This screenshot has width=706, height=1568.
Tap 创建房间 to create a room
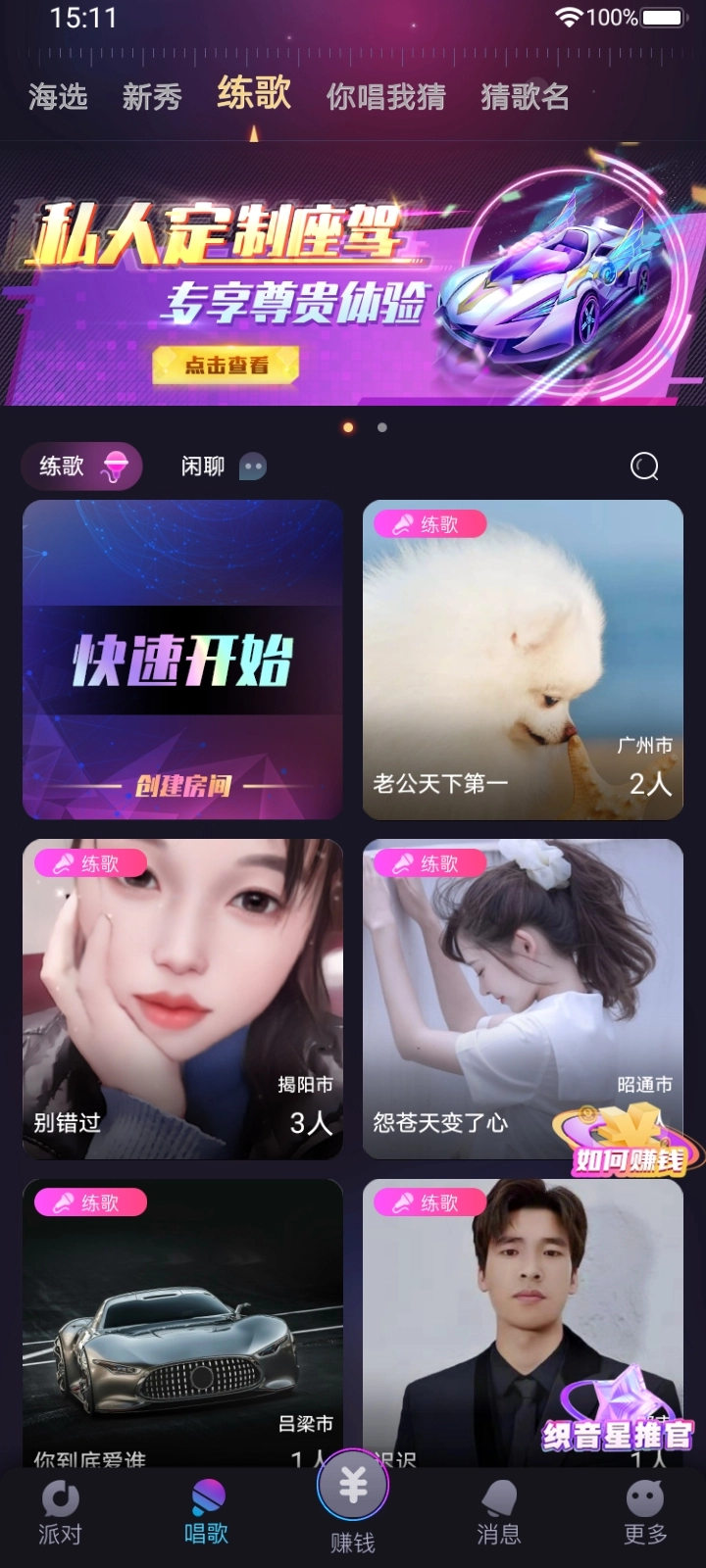pos(182,787)
